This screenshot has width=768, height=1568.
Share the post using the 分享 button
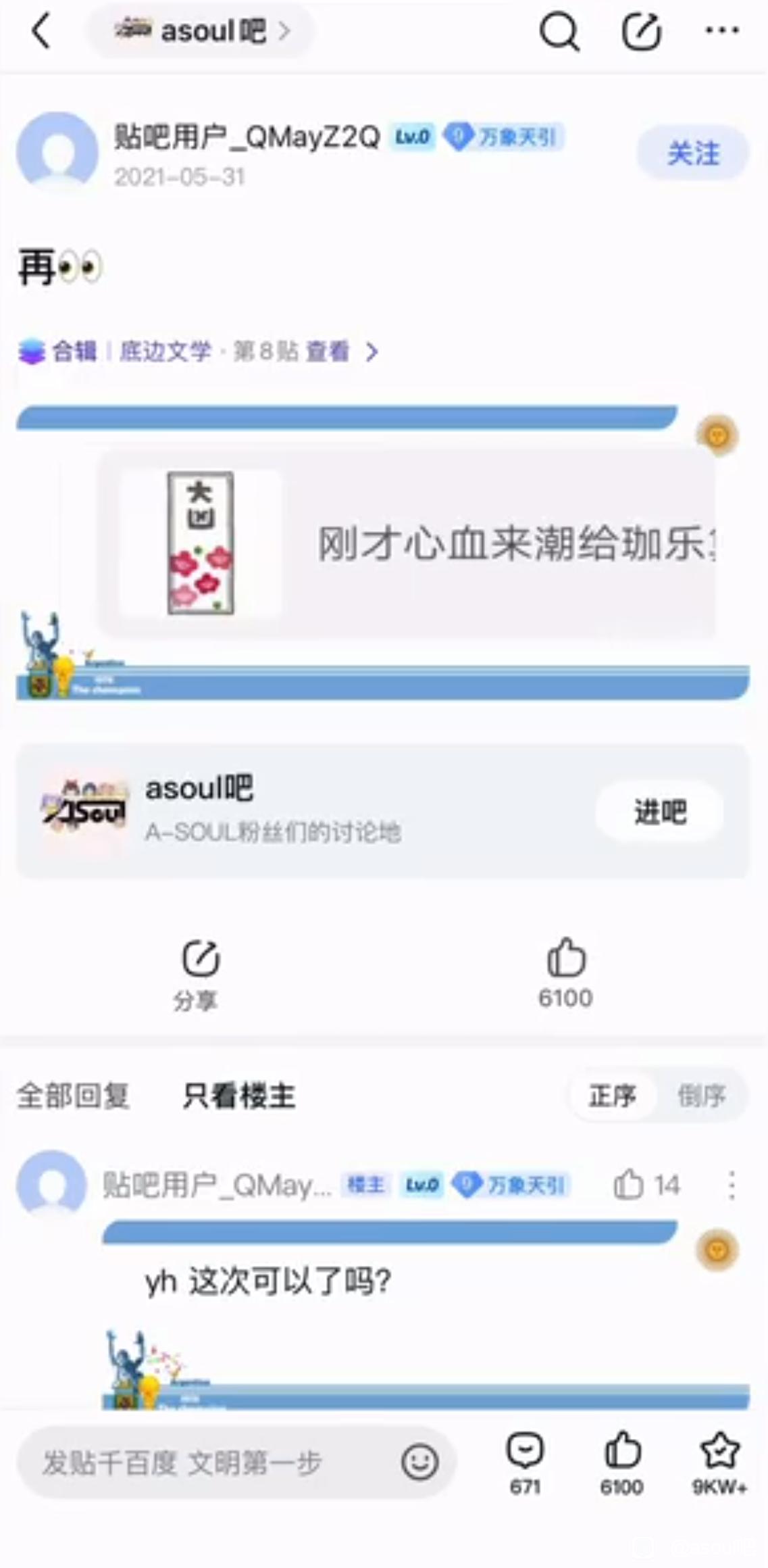pos(196,975)
